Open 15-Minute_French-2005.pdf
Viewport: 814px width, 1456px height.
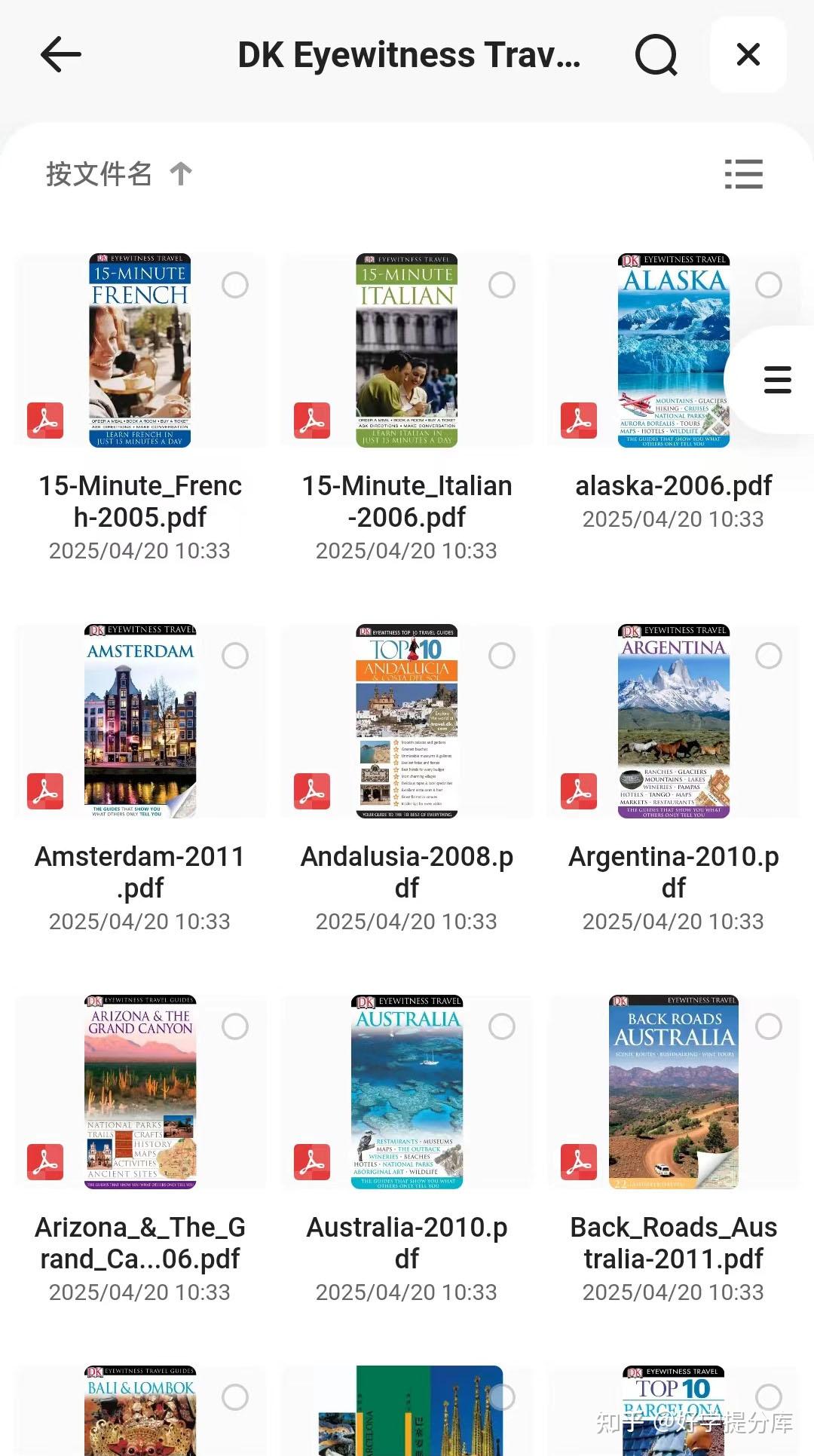tap(140, 350)
